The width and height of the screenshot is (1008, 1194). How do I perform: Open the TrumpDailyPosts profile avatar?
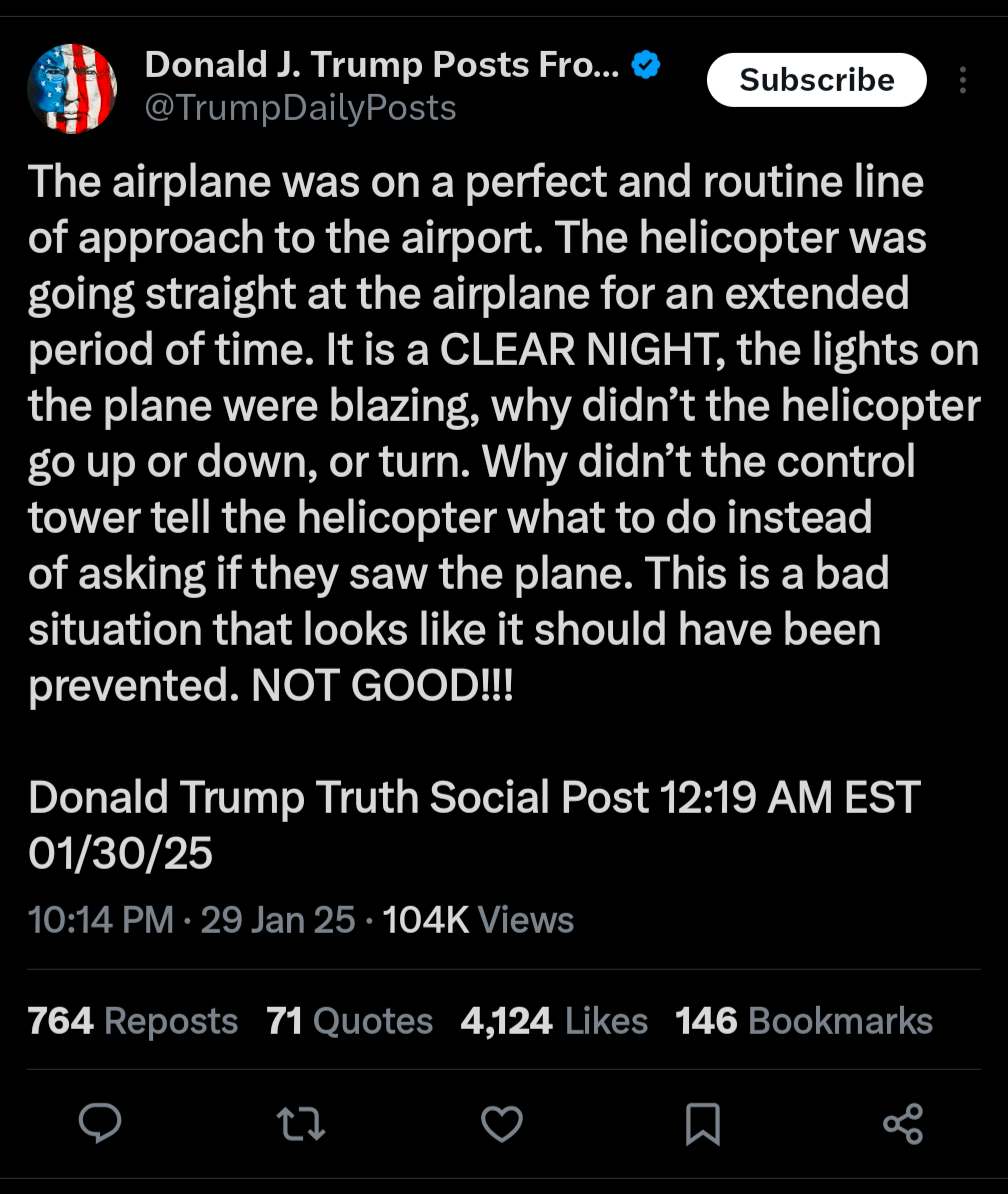coord(72,88)
